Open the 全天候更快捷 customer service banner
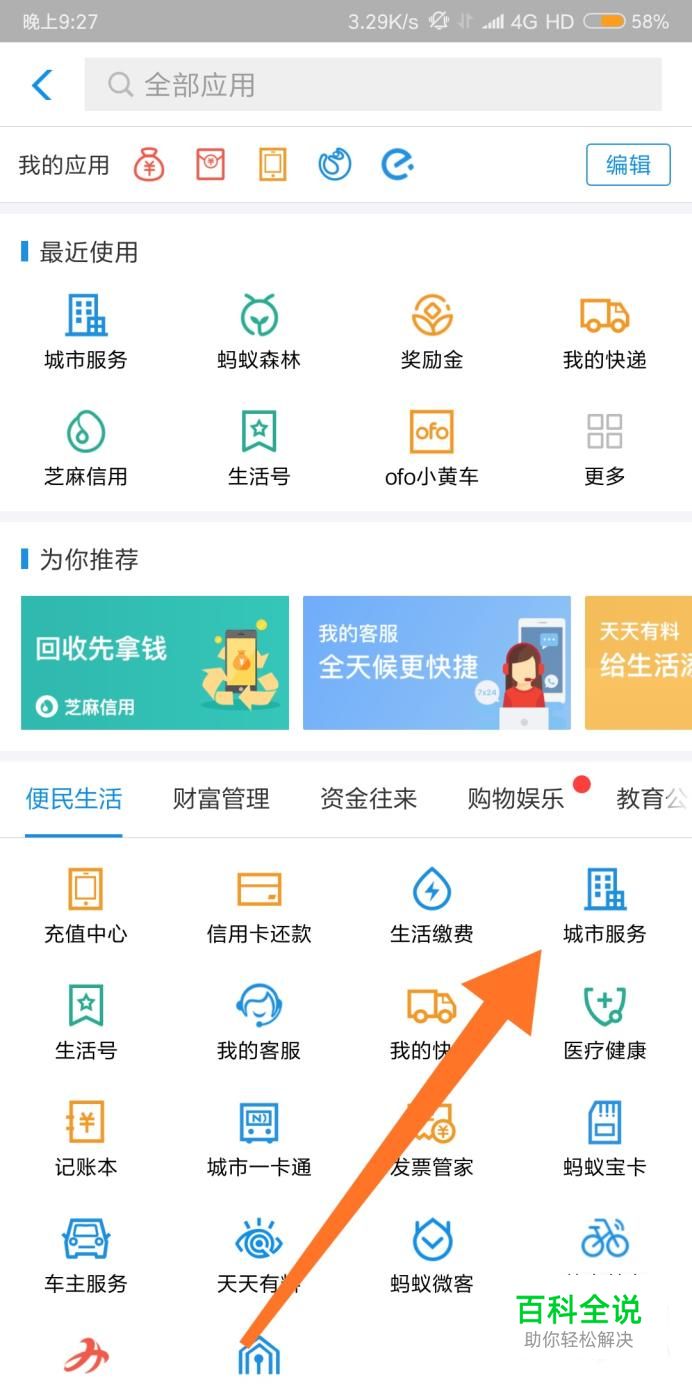The width and height of the screenshot is (692, 1384). [436, 663]
